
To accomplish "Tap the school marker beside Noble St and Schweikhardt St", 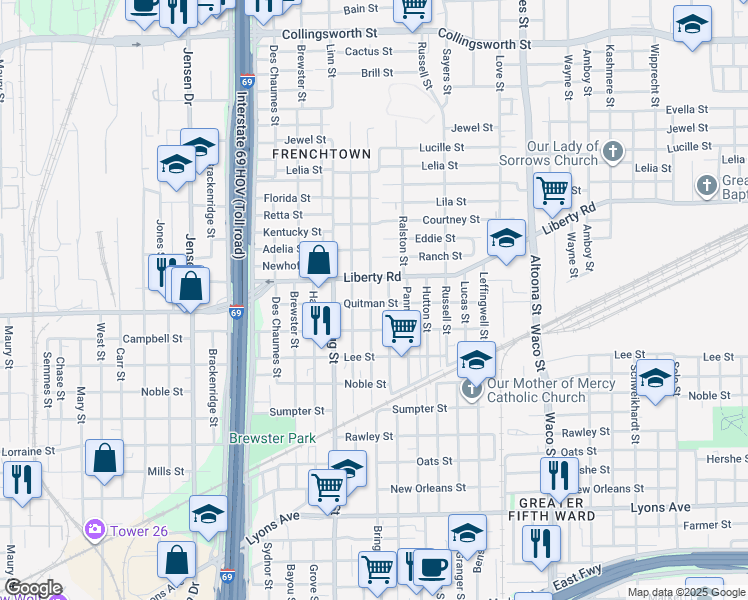I will 655,379.
